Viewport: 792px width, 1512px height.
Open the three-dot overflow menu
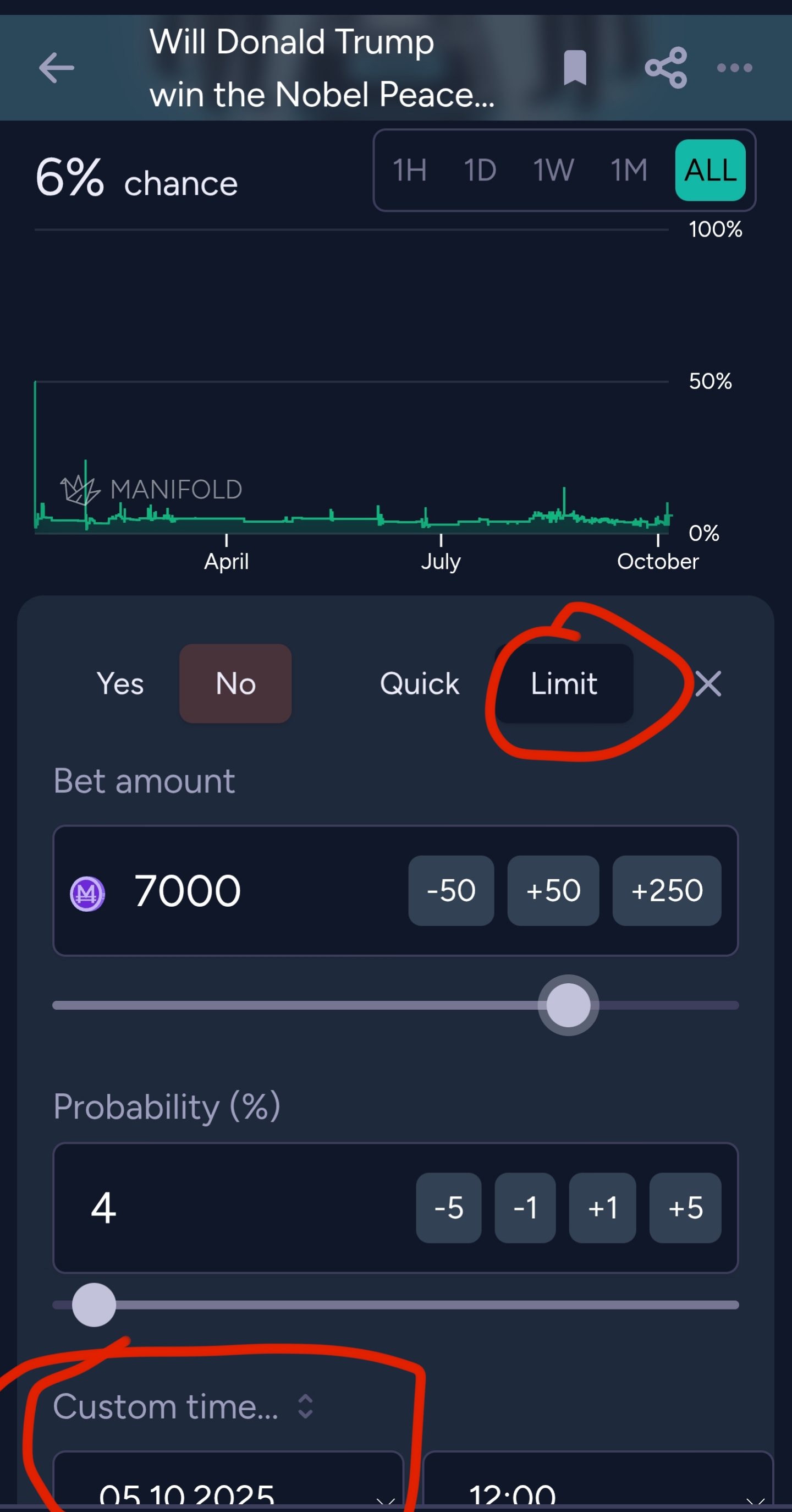click(734, 68)
